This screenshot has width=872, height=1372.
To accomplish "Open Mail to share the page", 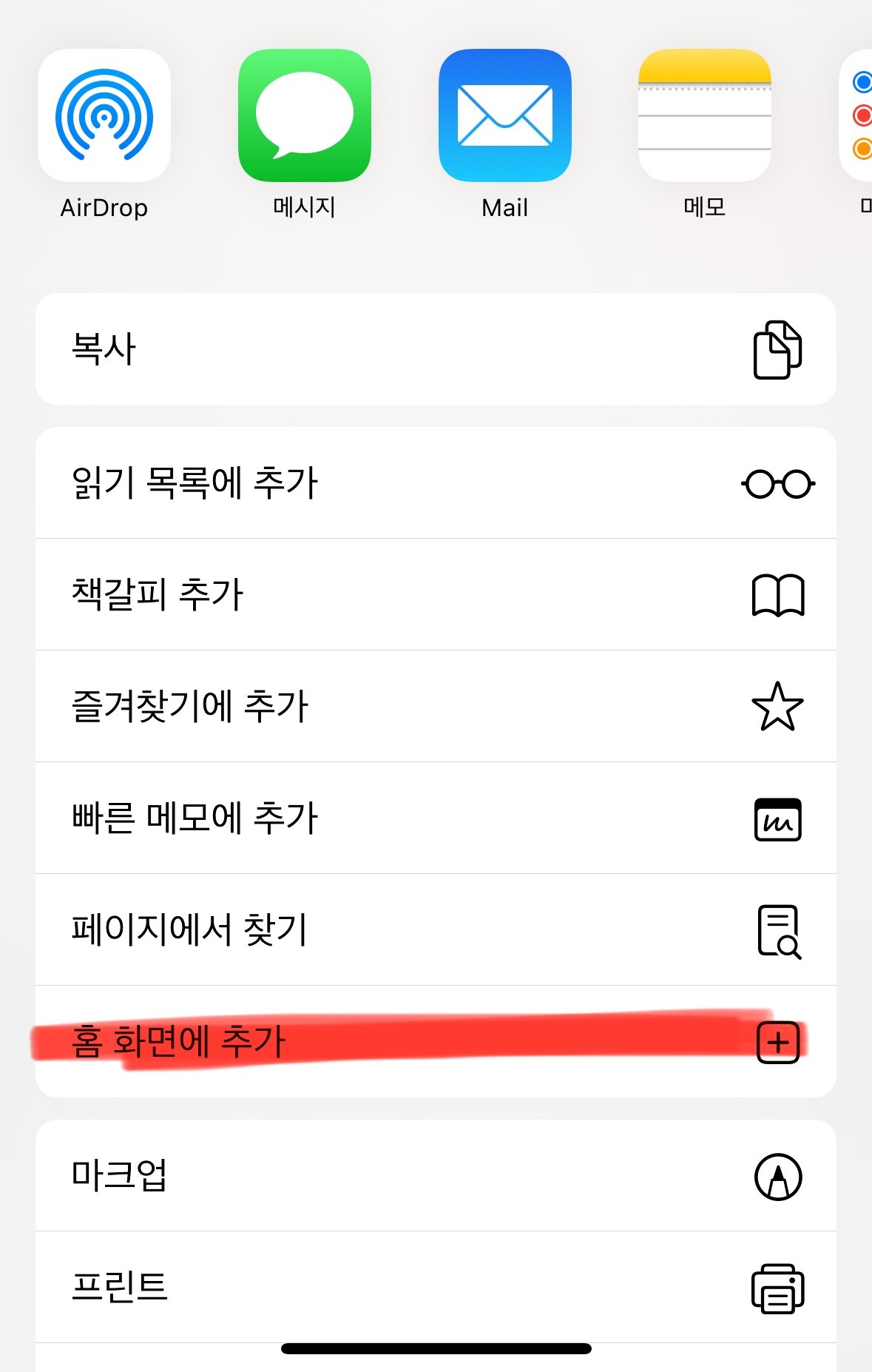I will click(504, 116).
